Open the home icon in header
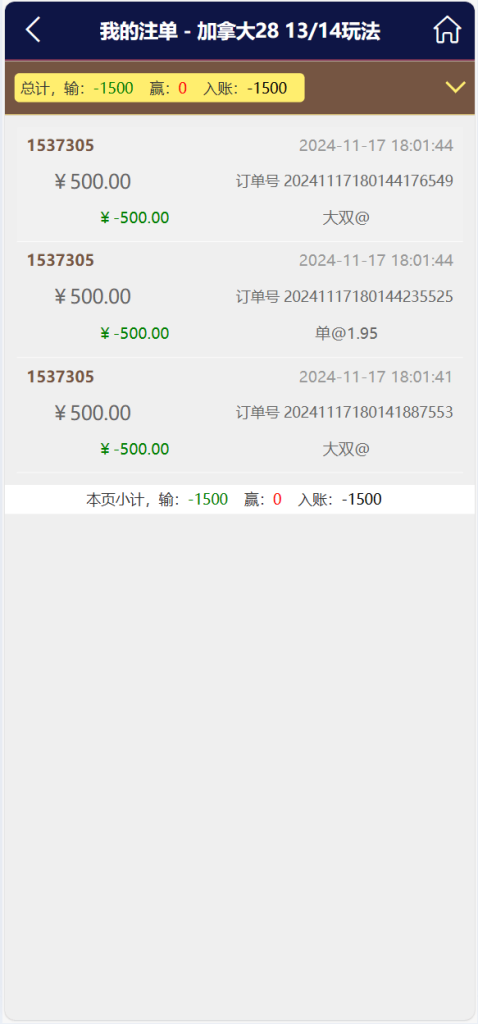The height and width of the screenshot is (1024, 478). [x=447, y=30]
